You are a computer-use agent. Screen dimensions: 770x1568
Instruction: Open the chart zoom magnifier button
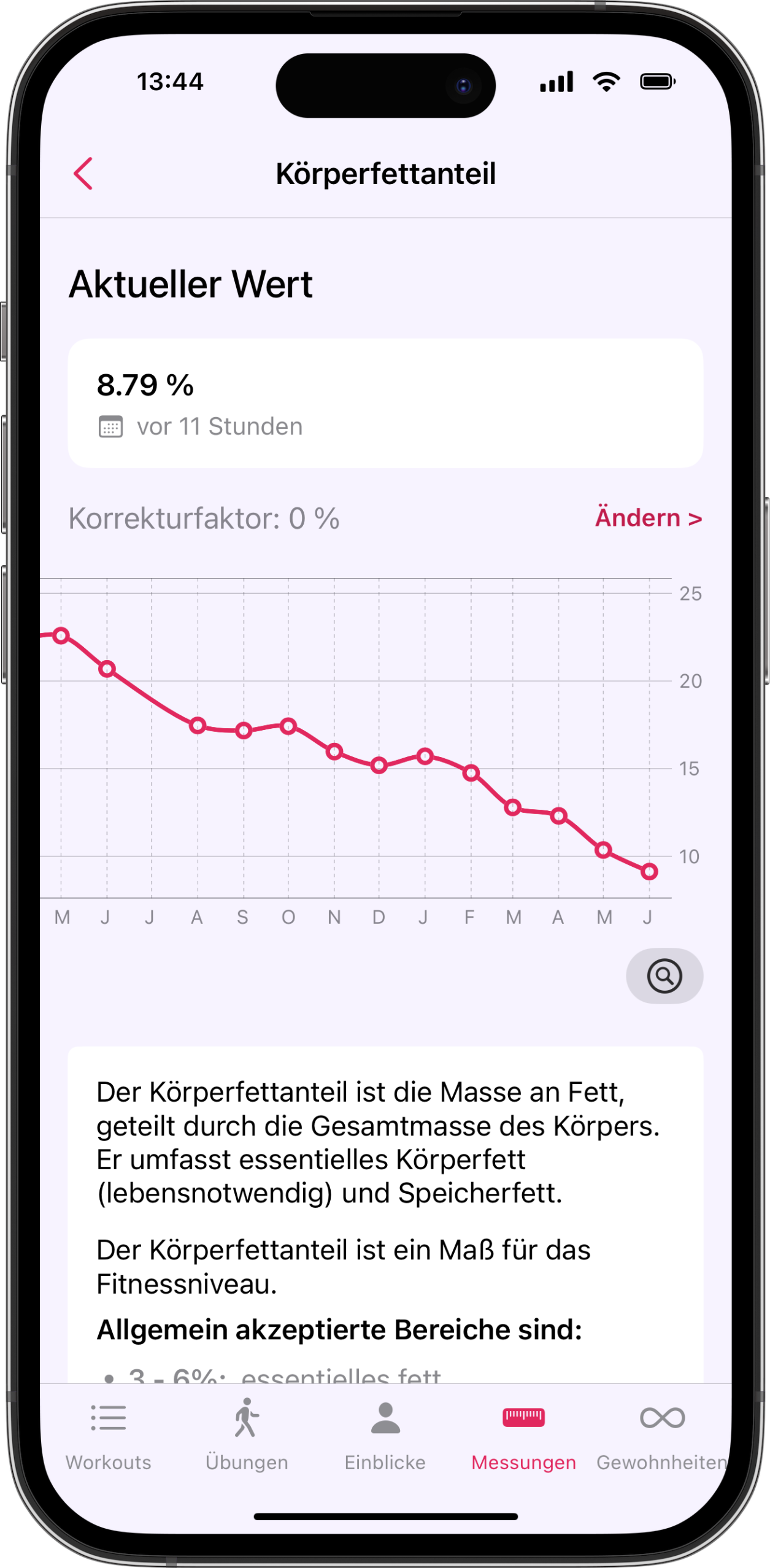click(x=664, y=975)
